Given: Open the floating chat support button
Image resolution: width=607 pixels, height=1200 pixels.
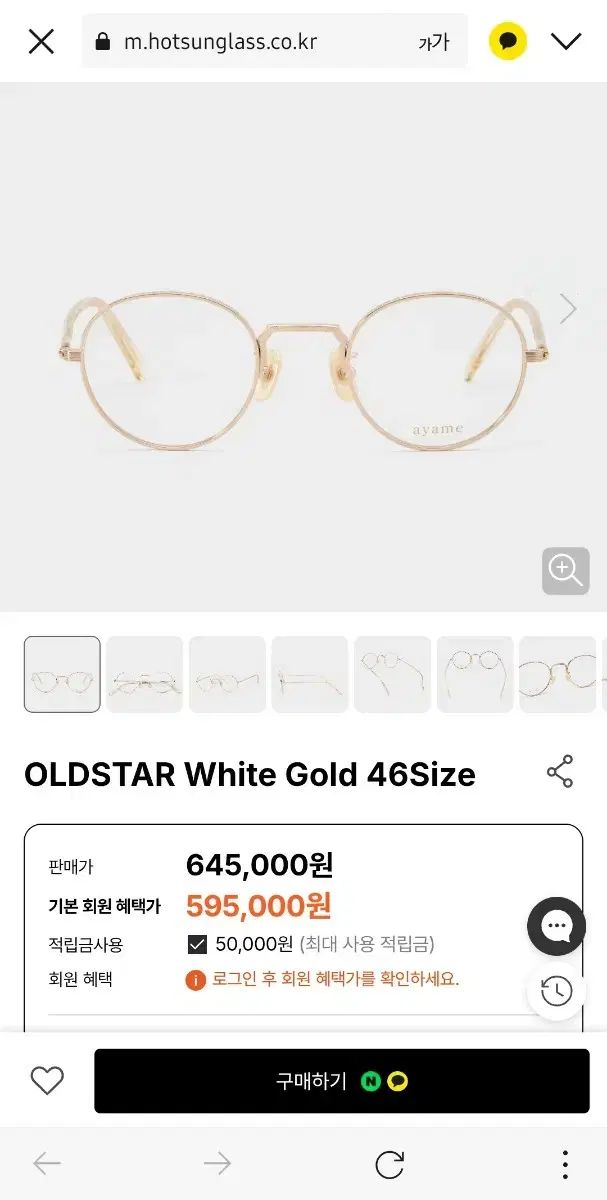Looking at the screenshot, I should 556,927.
